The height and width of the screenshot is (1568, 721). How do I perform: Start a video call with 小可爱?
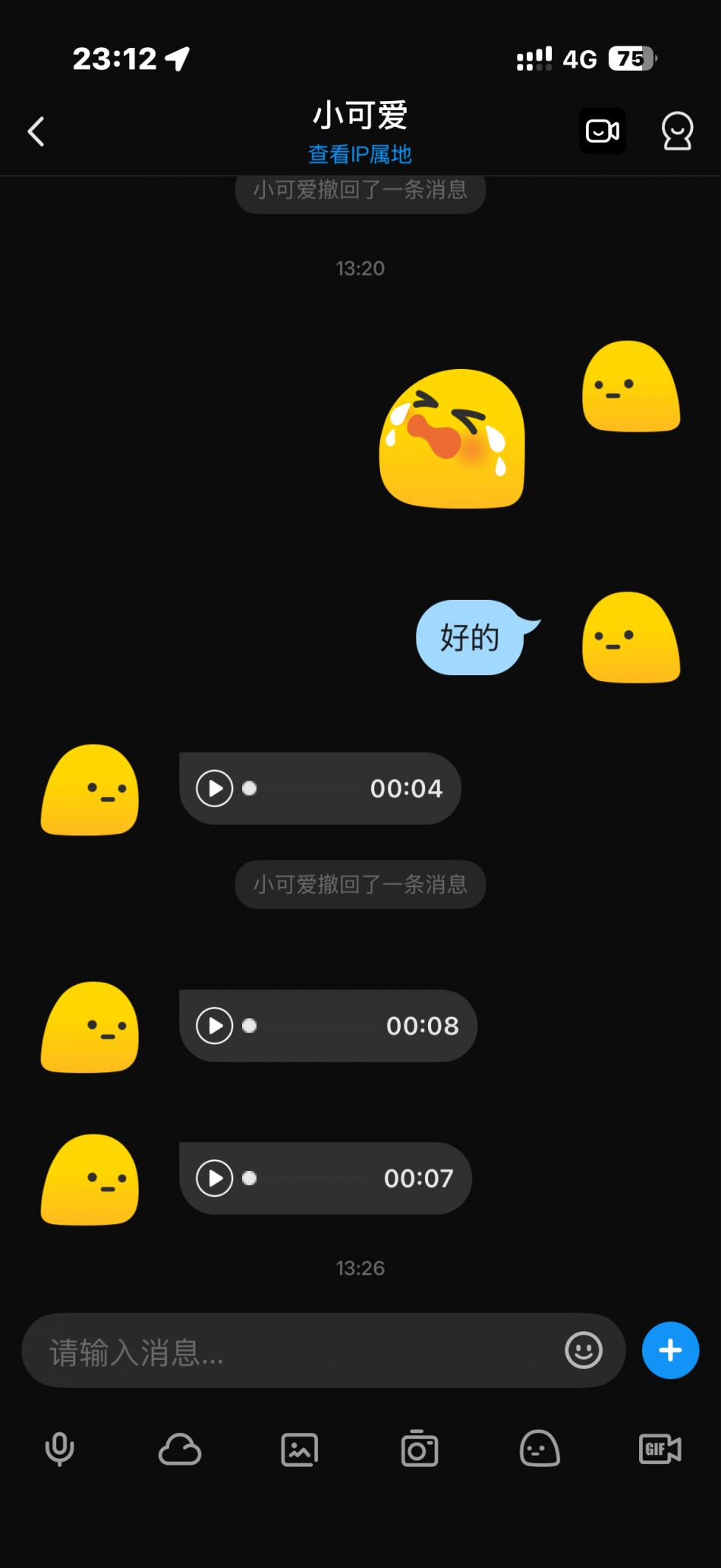(603, 131)
